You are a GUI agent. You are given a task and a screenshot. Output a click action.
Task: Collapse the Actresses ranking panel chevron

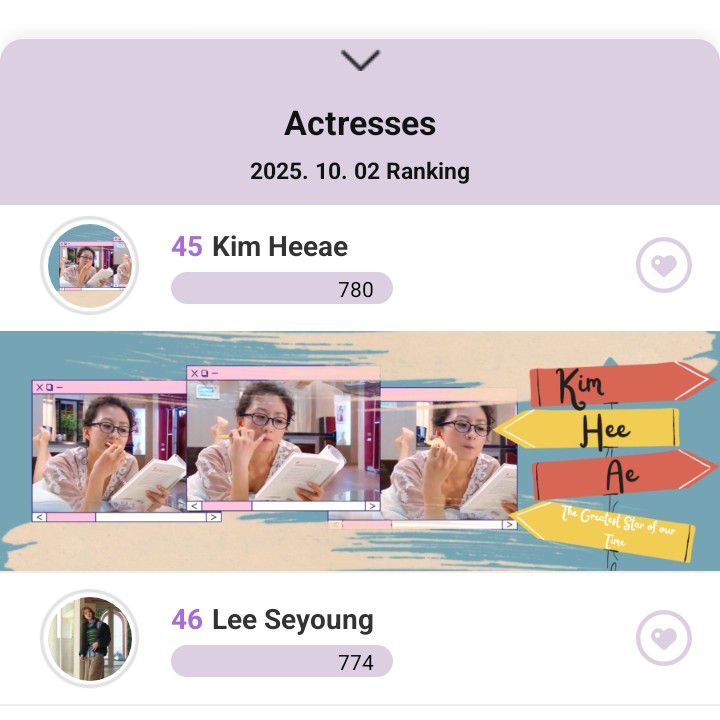(x=360, y=61)
